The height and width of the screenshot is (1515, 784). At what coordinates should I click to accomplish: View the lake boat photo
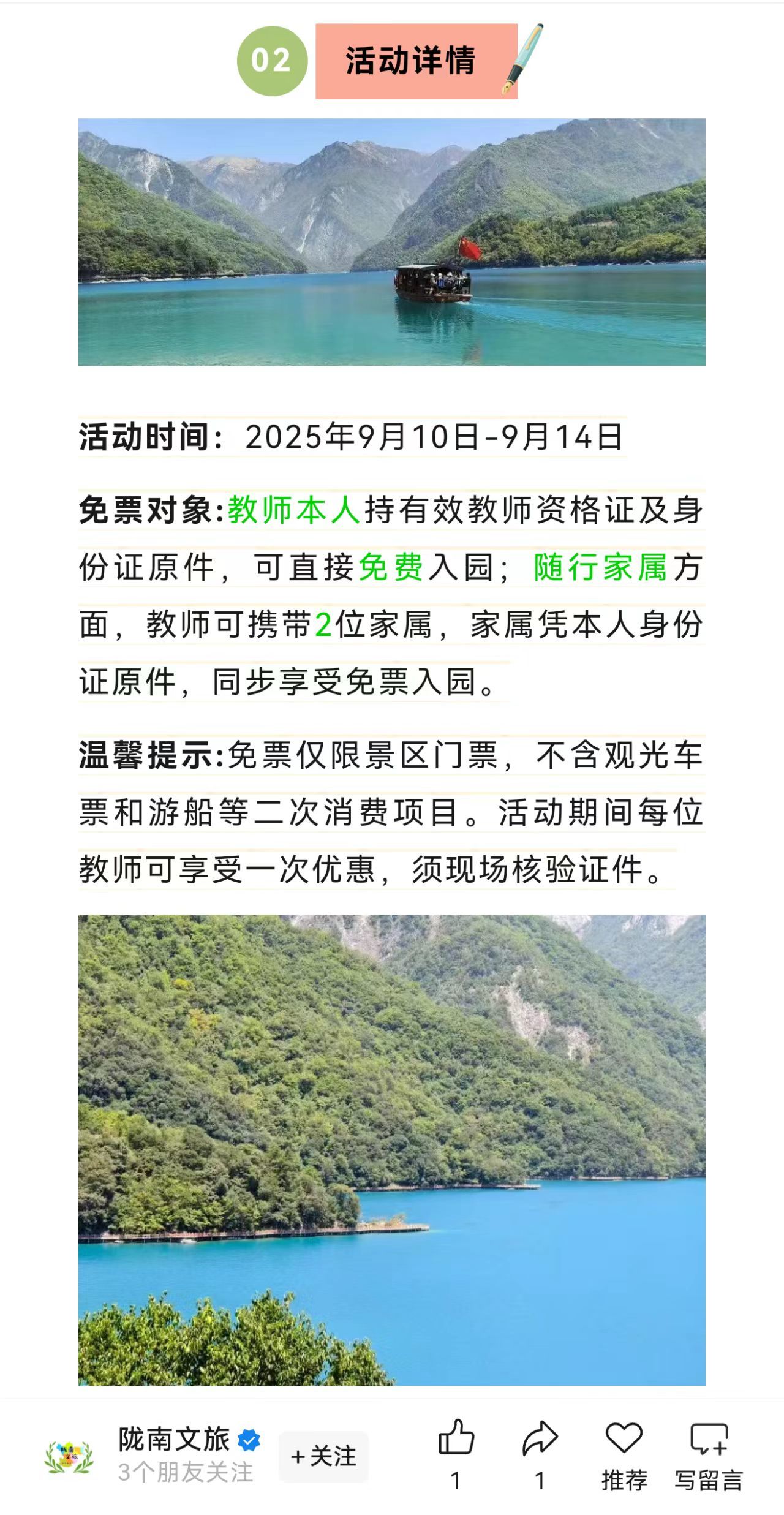point(392,242)
